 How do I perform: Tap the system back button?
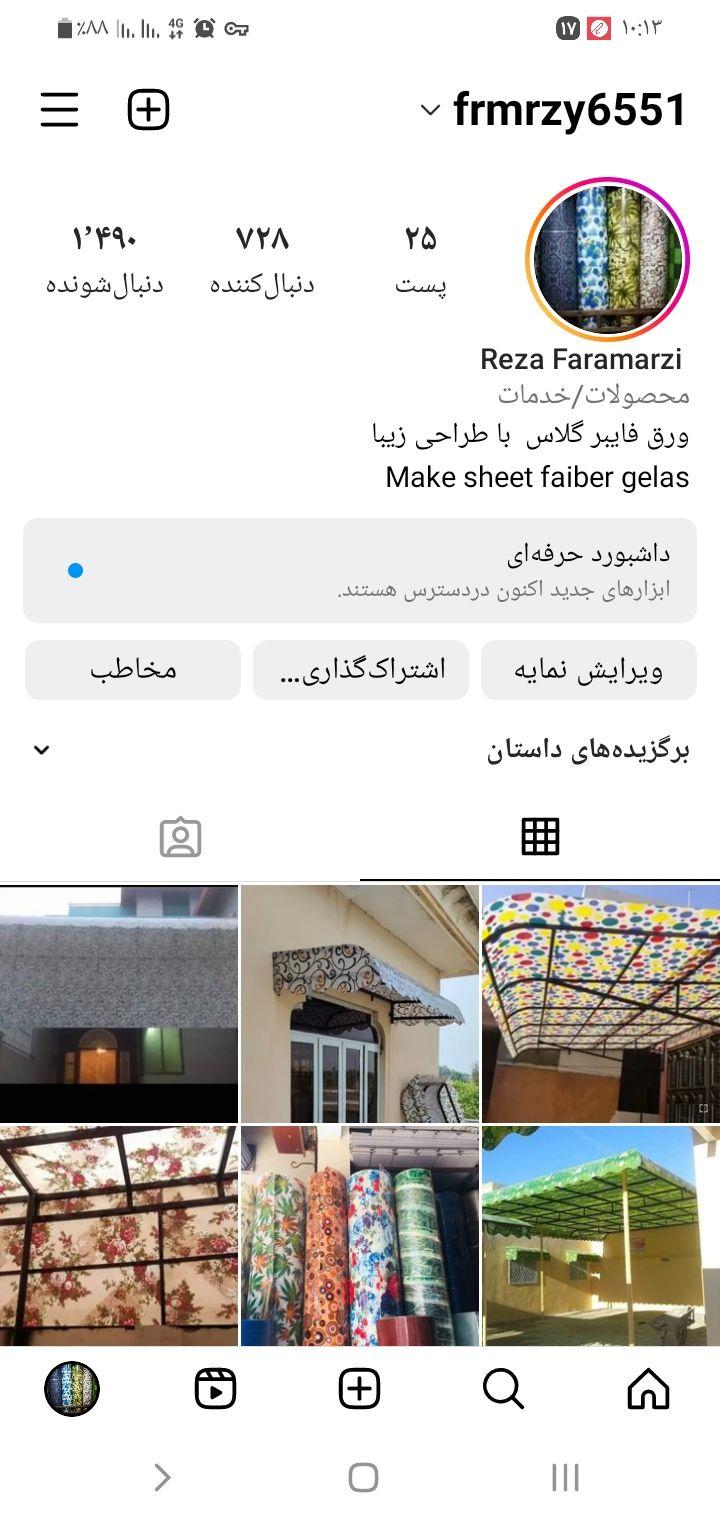163,1477
